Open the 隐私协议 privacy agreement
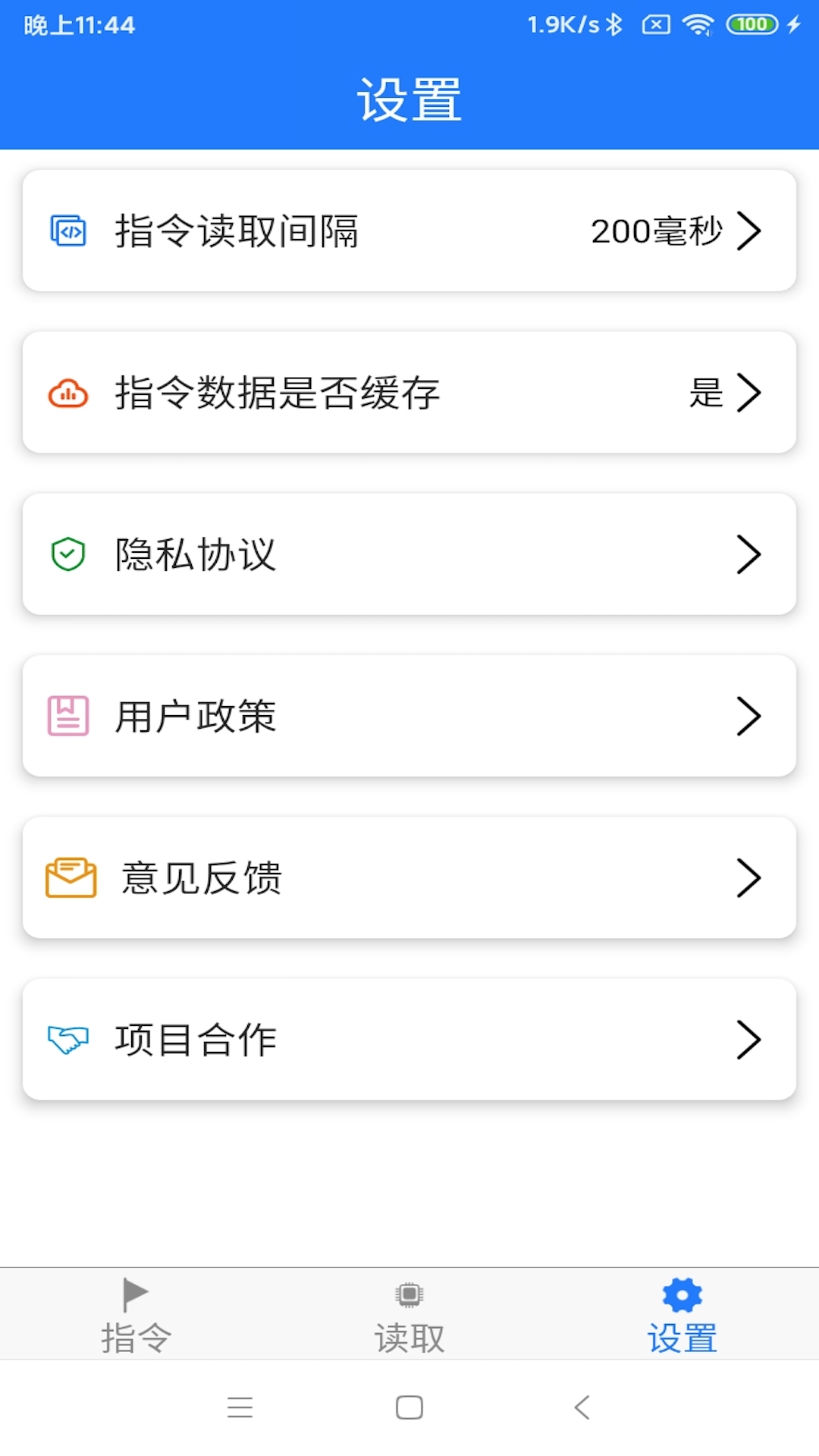Image resolution: width=819 pixels, height=1456 pixels. (x=409, y=554)
